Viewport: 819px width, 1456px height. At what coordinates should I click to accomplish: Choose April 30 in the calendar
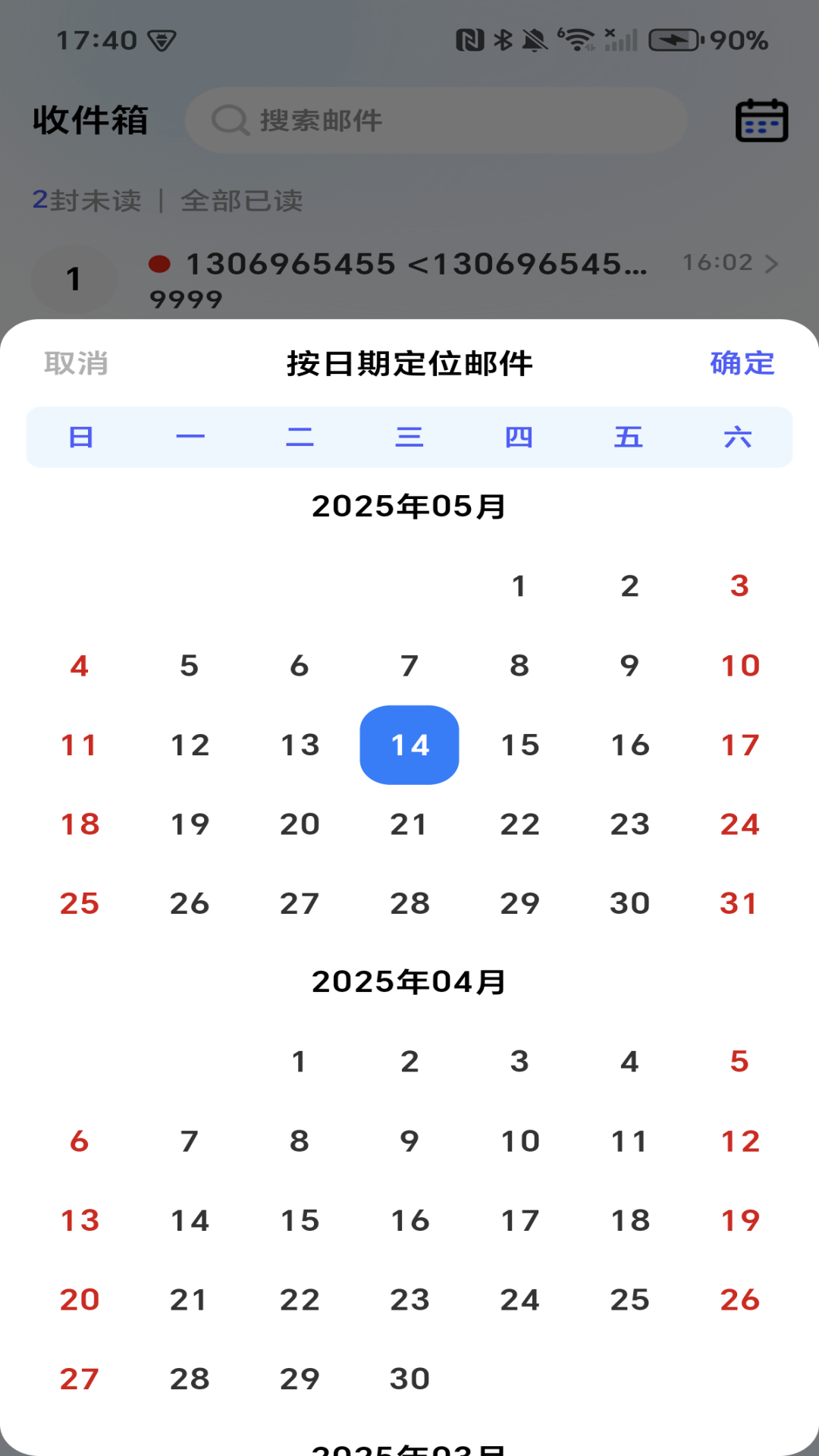(x=409, y=1379)
